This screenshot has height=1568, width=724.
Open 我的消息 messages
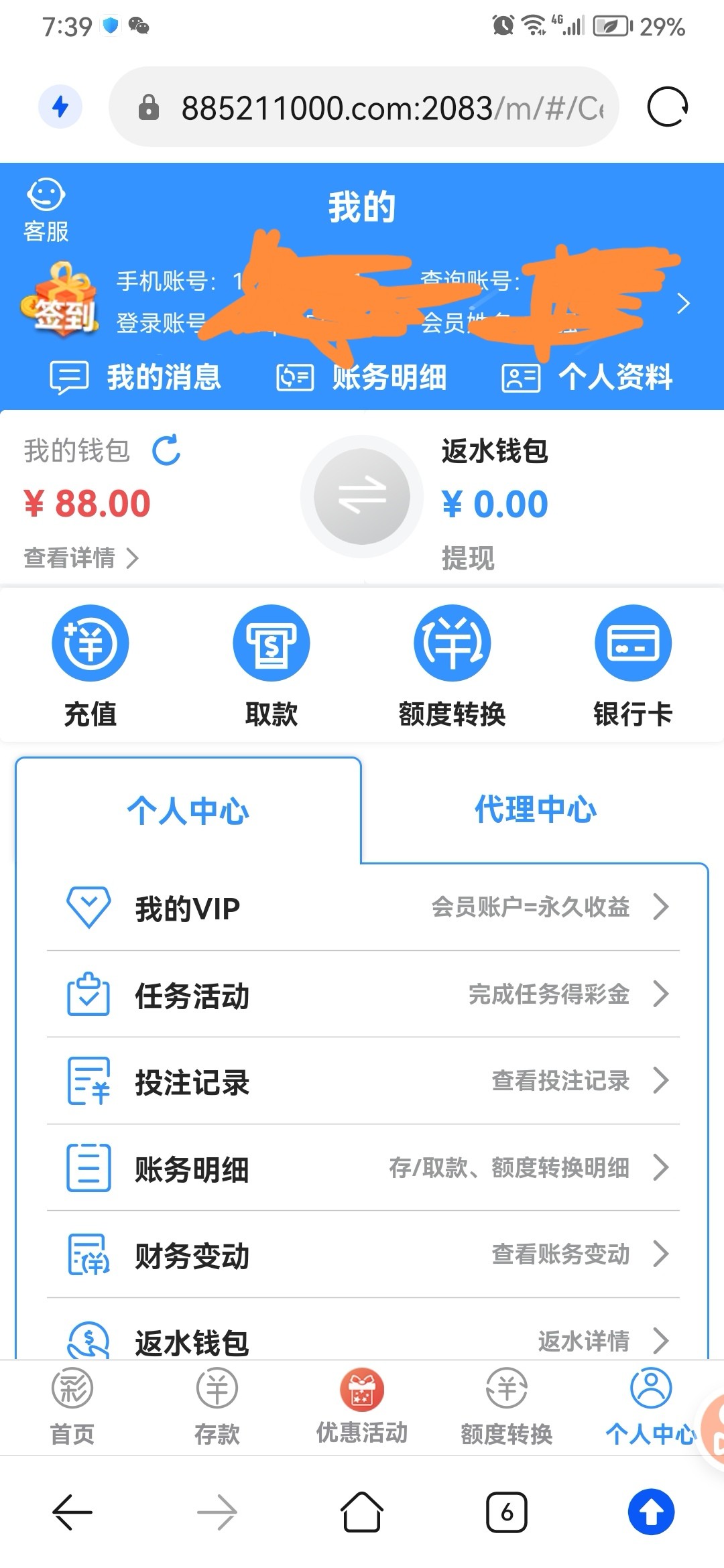136,377
